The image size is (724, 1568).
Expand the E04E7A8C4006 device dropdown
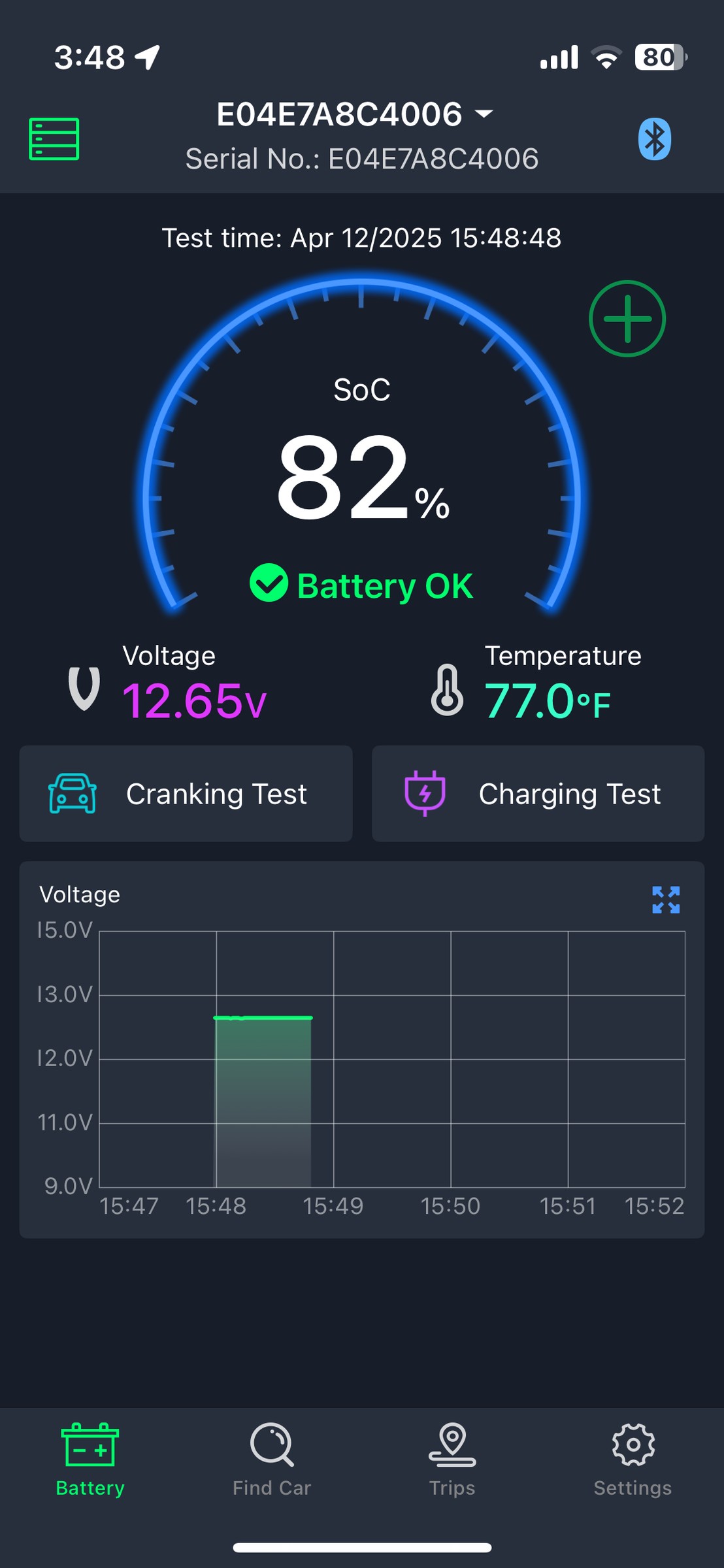coord(355,114)
